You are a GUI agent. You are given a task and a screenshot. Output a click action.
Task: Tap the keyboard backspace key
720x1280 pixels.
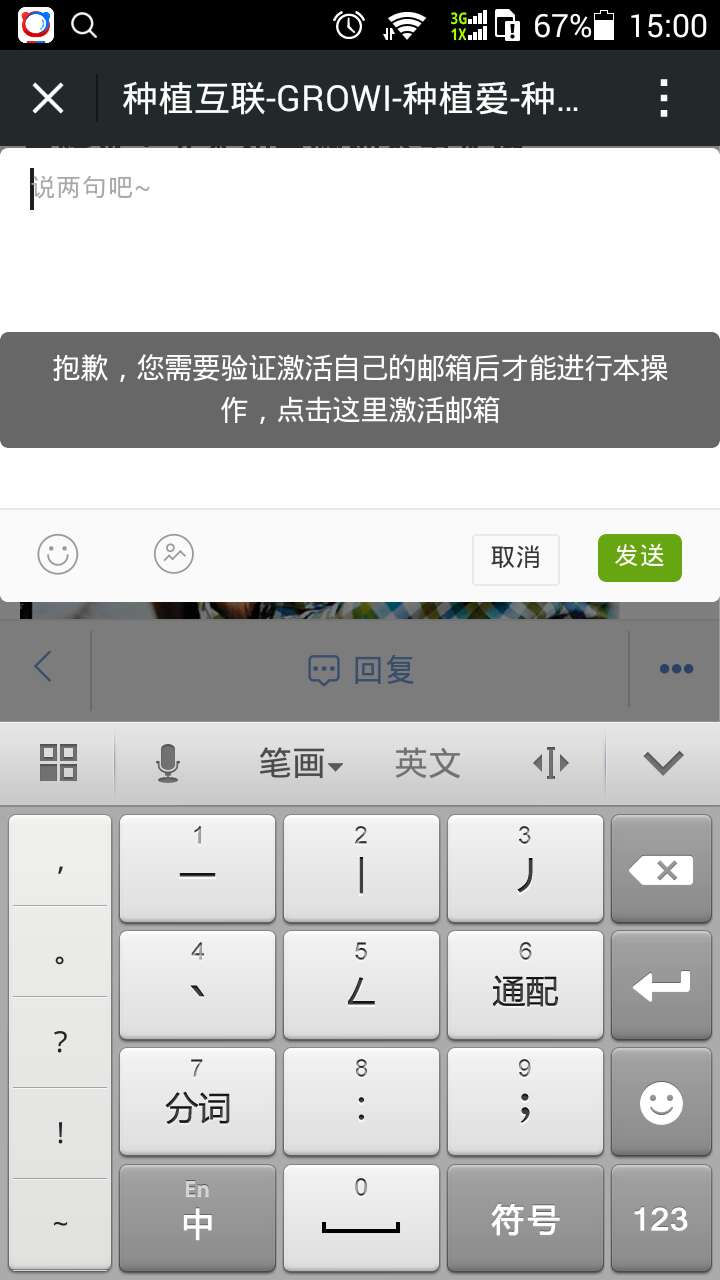coord(661,870)
